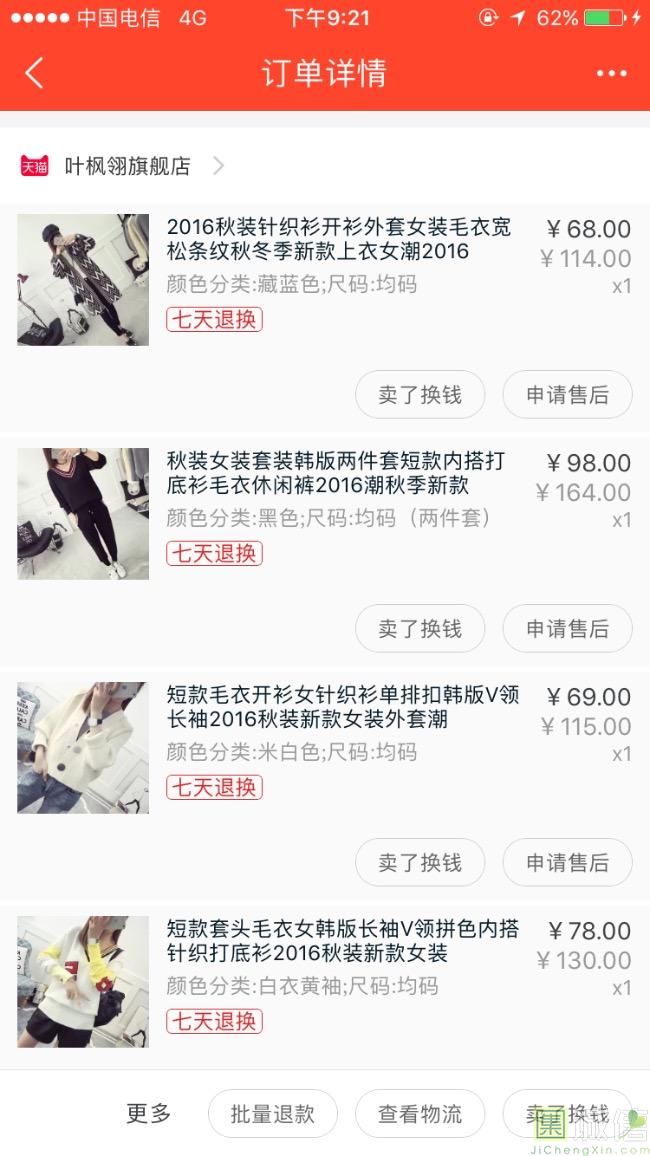Image resolution: width=650 pixels, height=1156 pixels.
Task: Select 批量退款 for batch refund
Action: pos(272,1114)
